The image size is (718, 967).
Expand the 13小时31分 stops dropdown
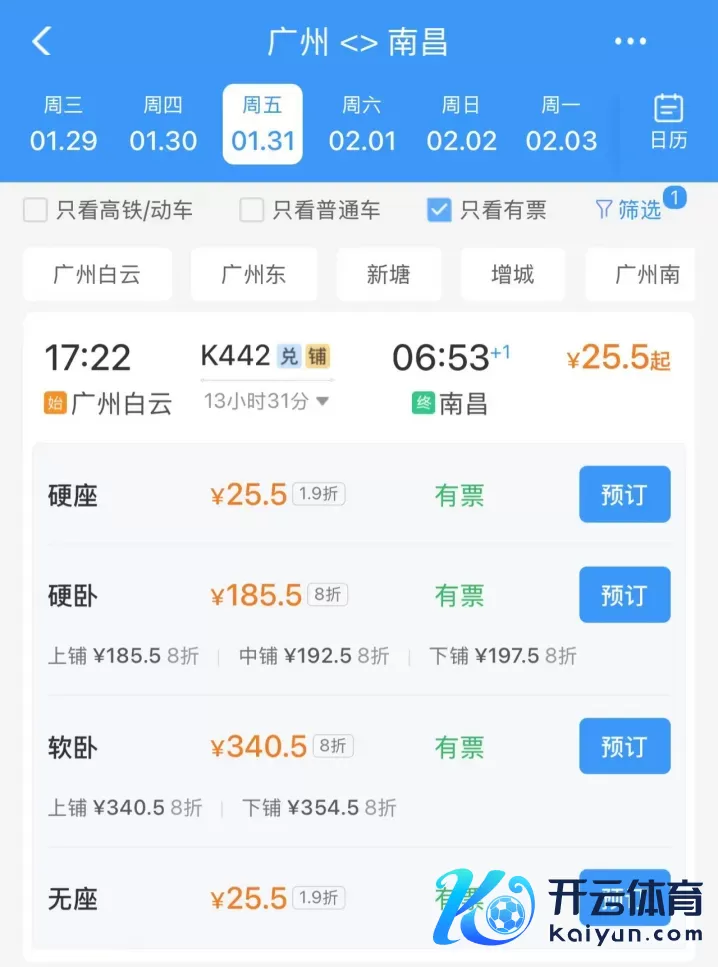[266, 402]
